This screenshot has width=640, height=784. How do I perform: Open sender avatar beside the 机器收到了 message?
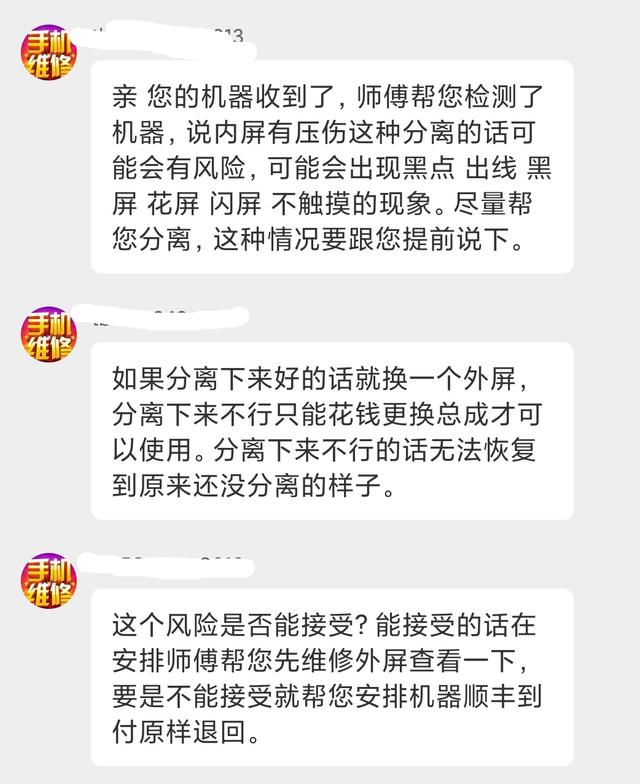pyautogui.click(x=50, y=55)
